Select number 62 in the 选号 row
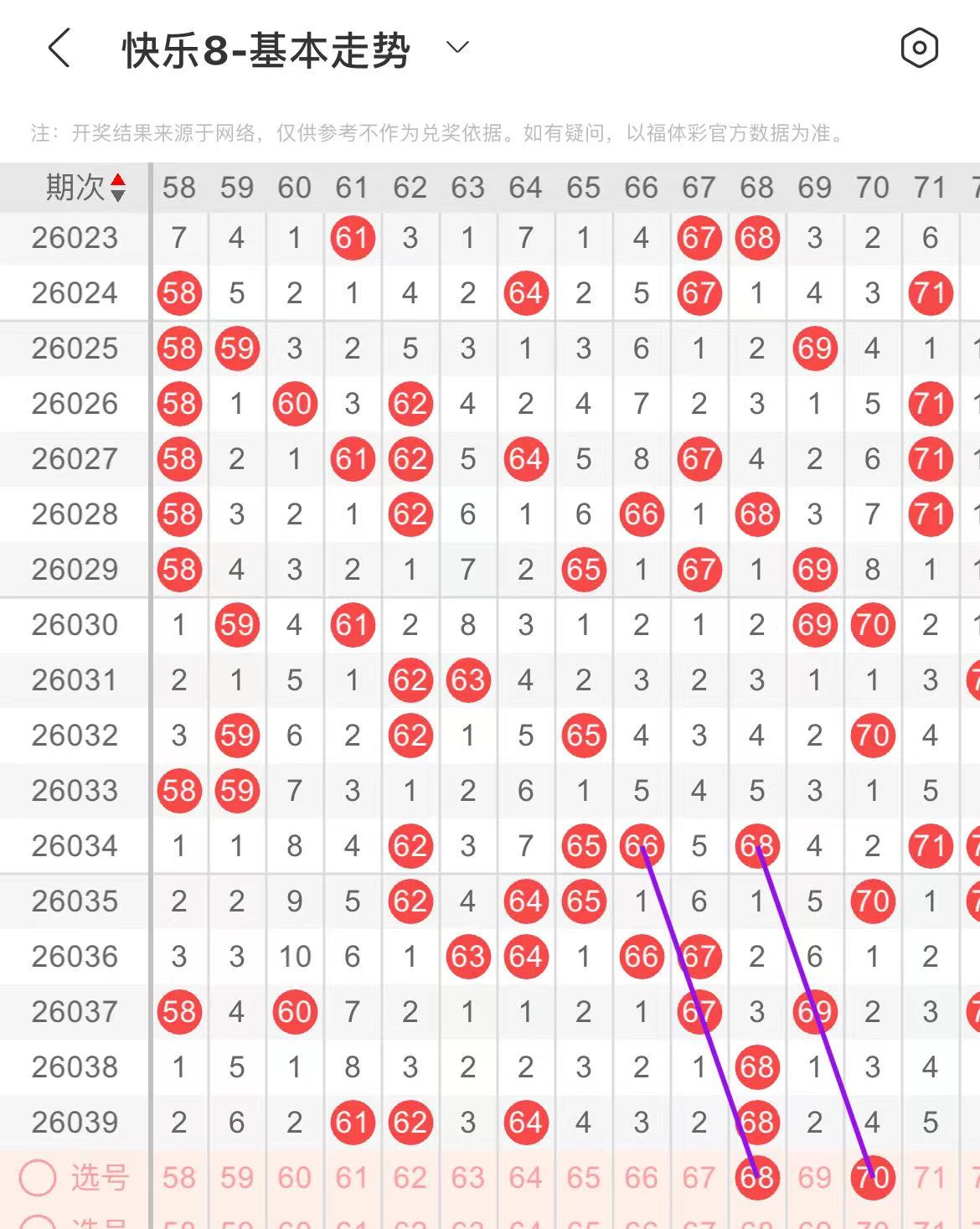The height and width of the screenshot is (1229, 980). point(410,1177)
